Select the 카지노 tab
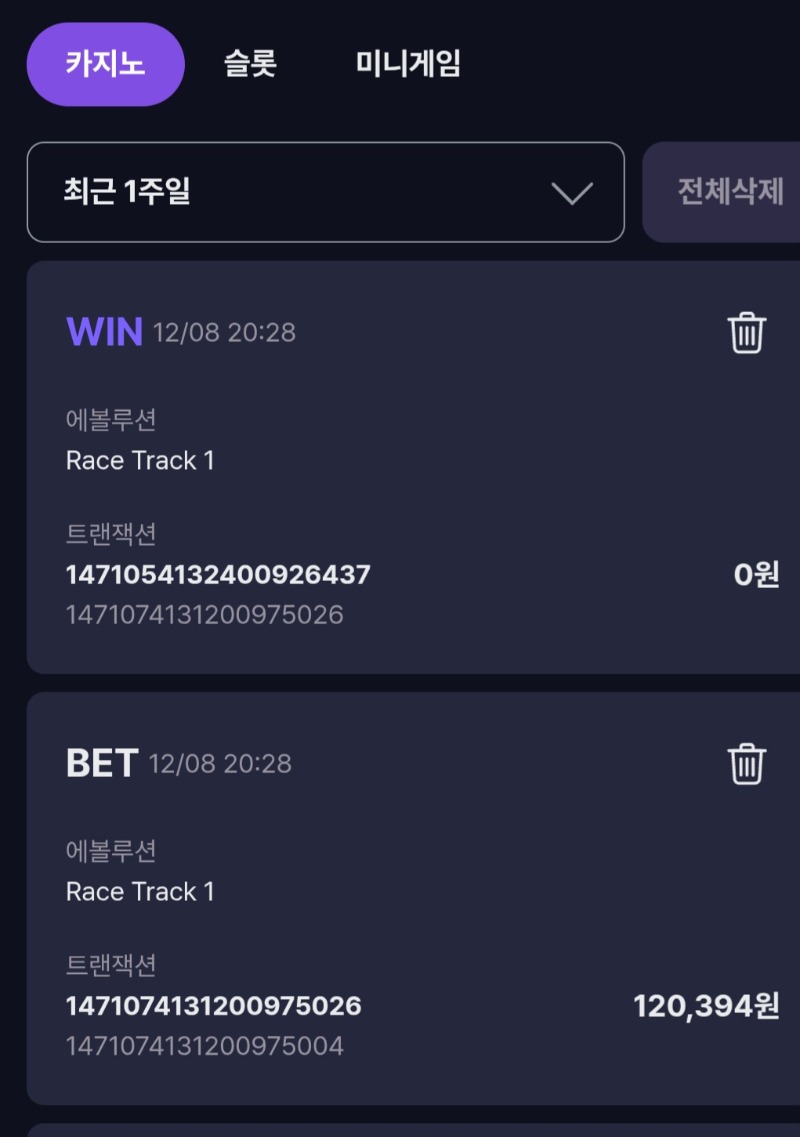 (105, 63)
